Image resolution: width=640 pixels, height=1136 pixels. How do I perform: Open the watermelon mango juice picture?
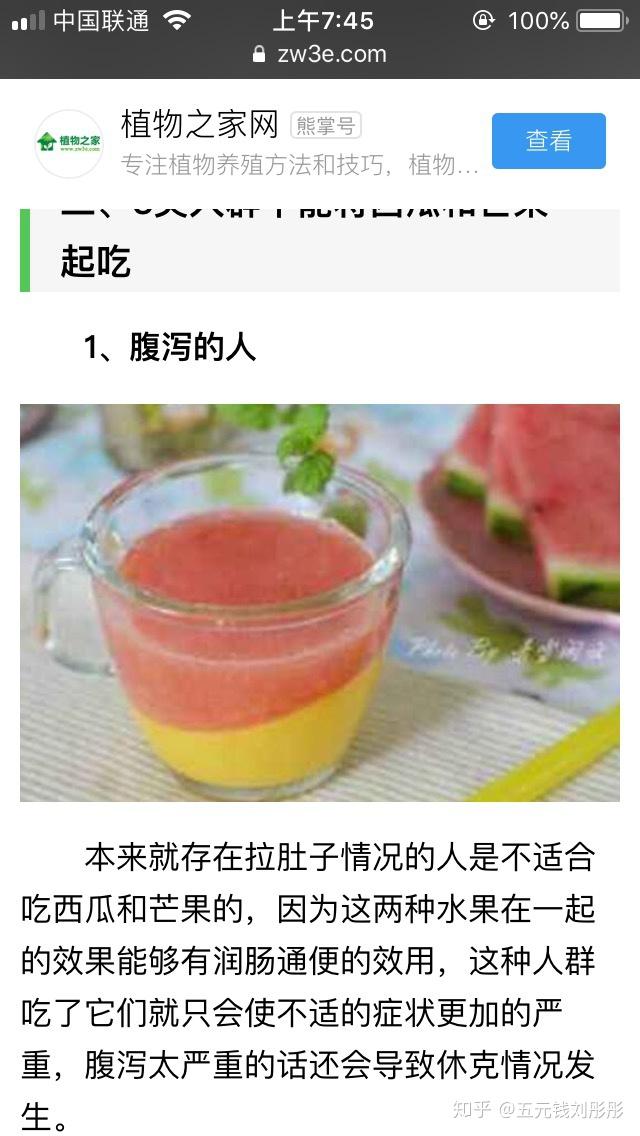tap(320, 602)
